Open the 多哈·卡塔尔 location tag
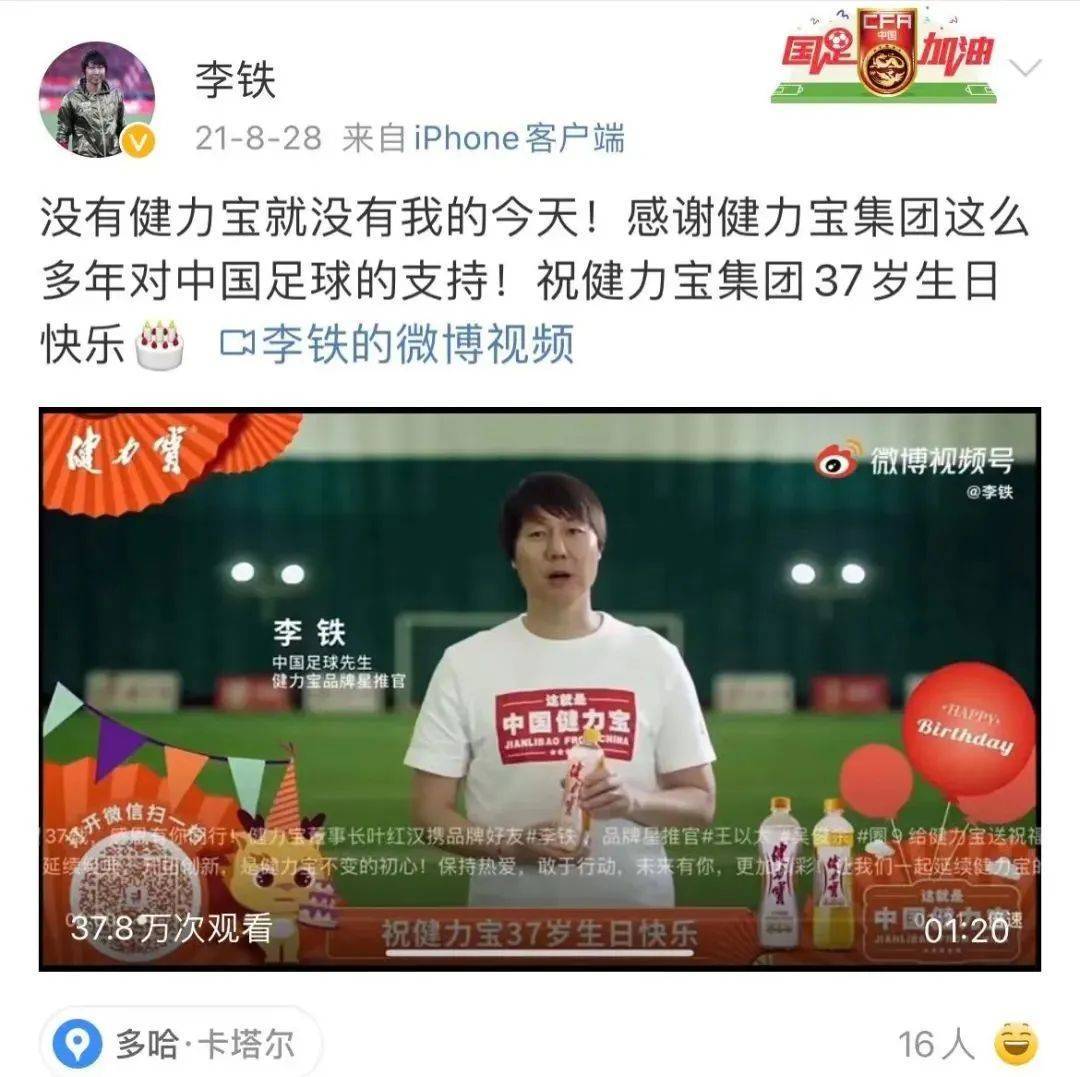The width and height of the screenshot is (1080, 1077). pos(180,1045)
